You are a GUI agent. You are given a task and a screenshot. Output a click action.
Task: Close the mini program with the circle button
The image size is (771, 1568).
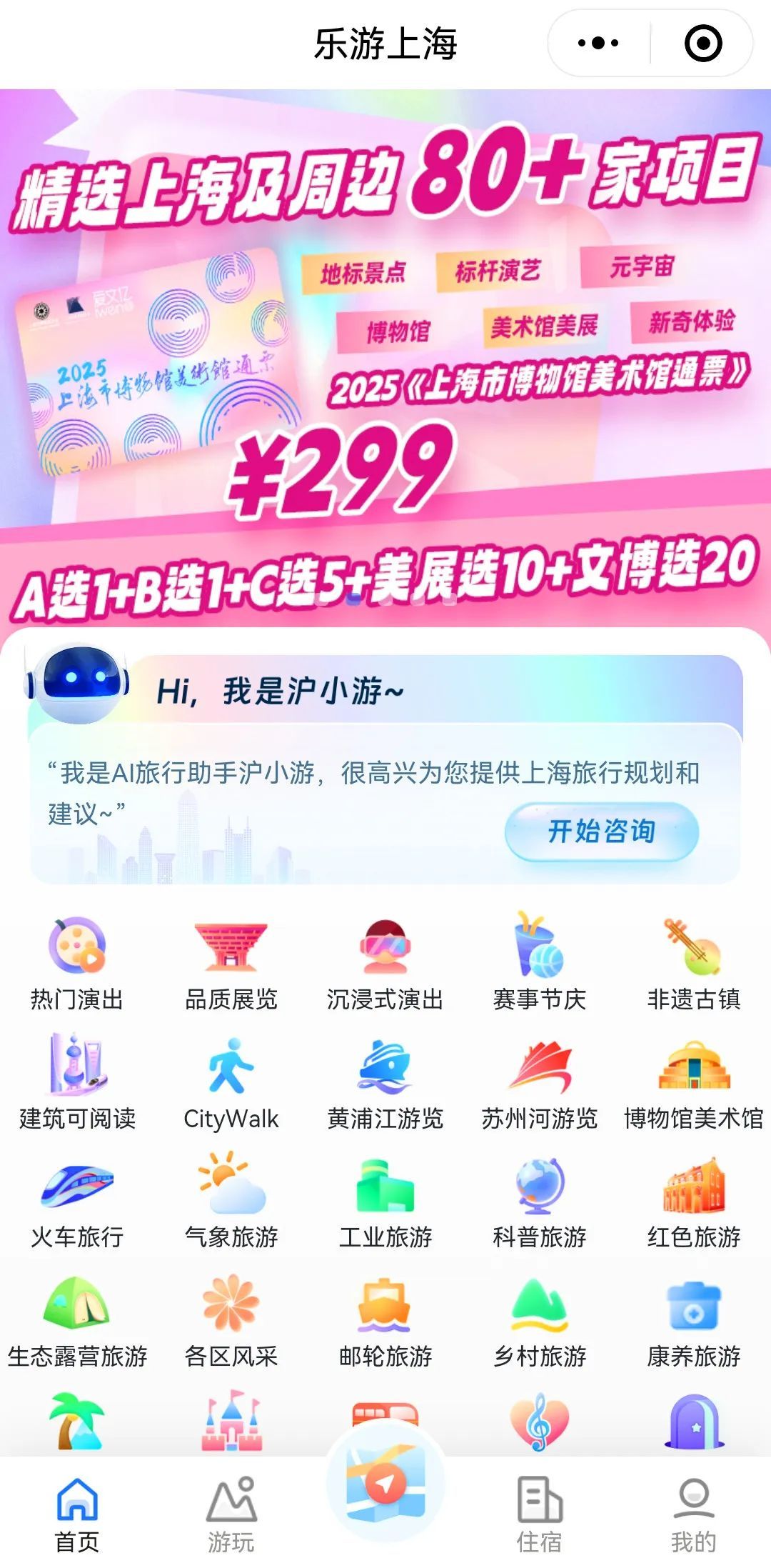pyautogui.click(x=702, y=44)
